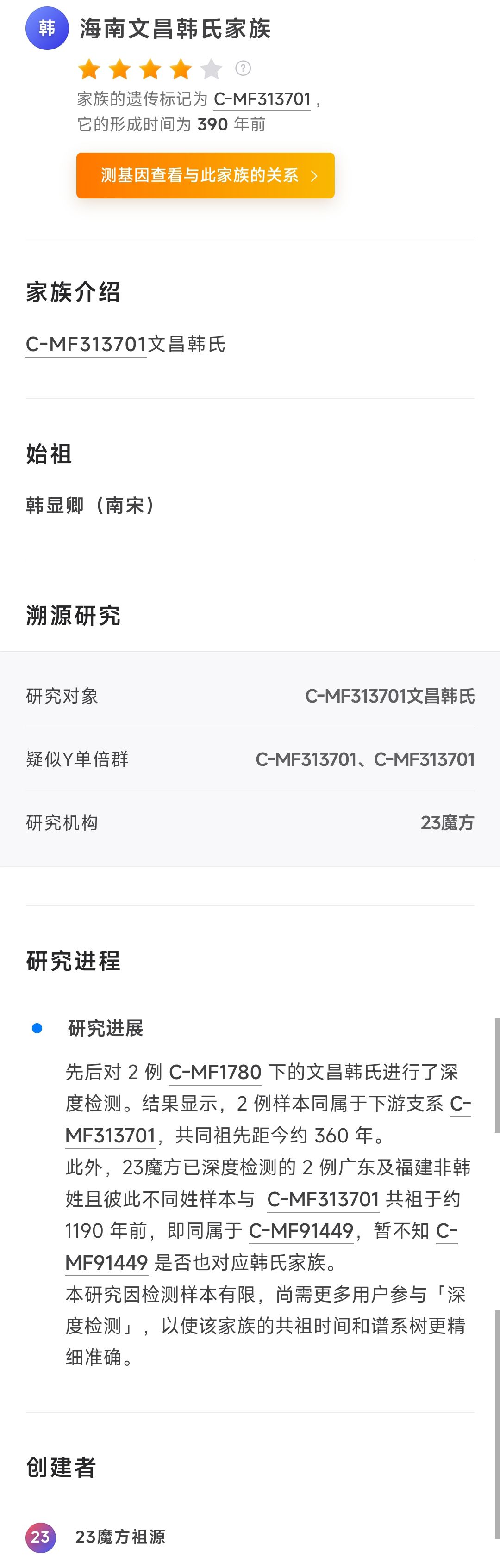Tap the question mark beside the star rating
The image size is (500, 1568).
(x=243, y=68)
